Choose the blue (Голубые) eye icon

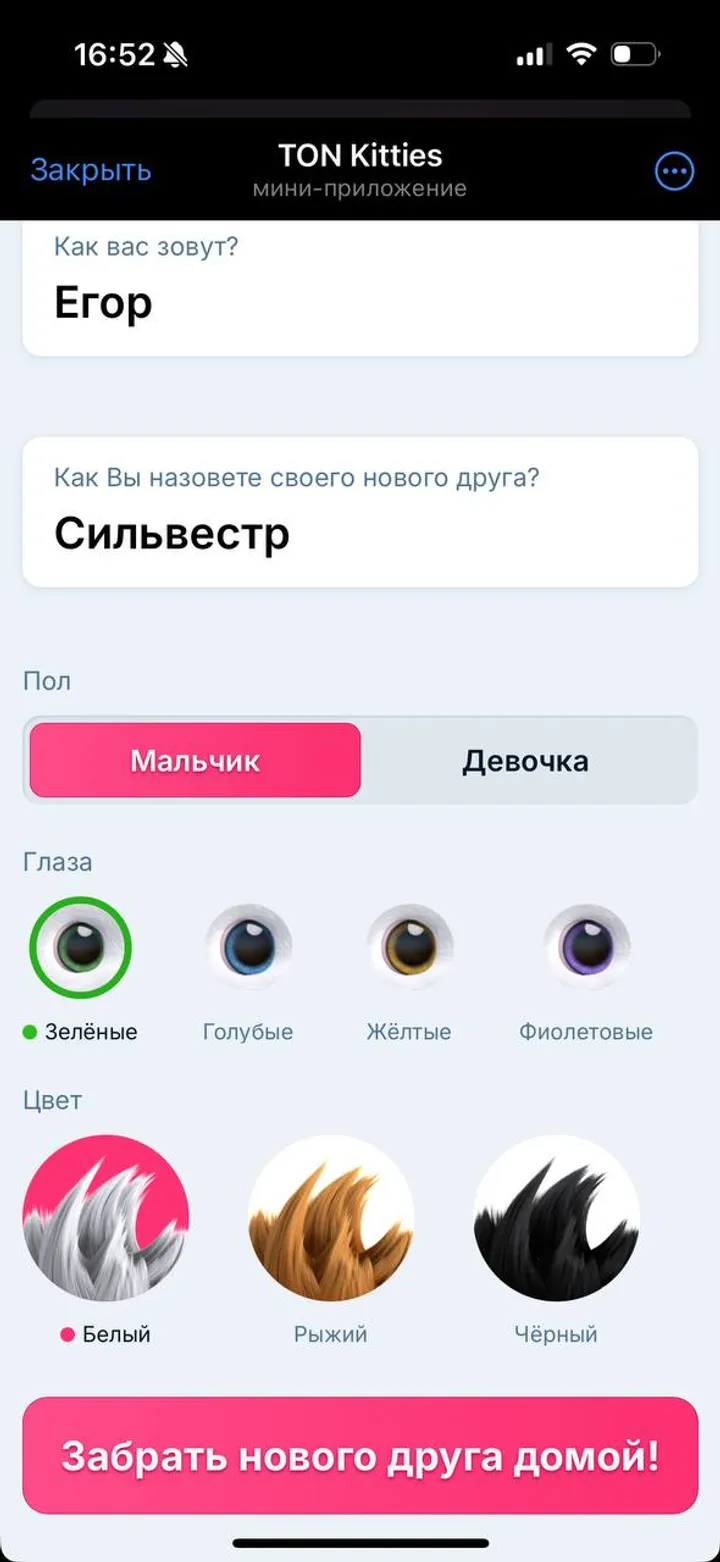coord(248,945)
